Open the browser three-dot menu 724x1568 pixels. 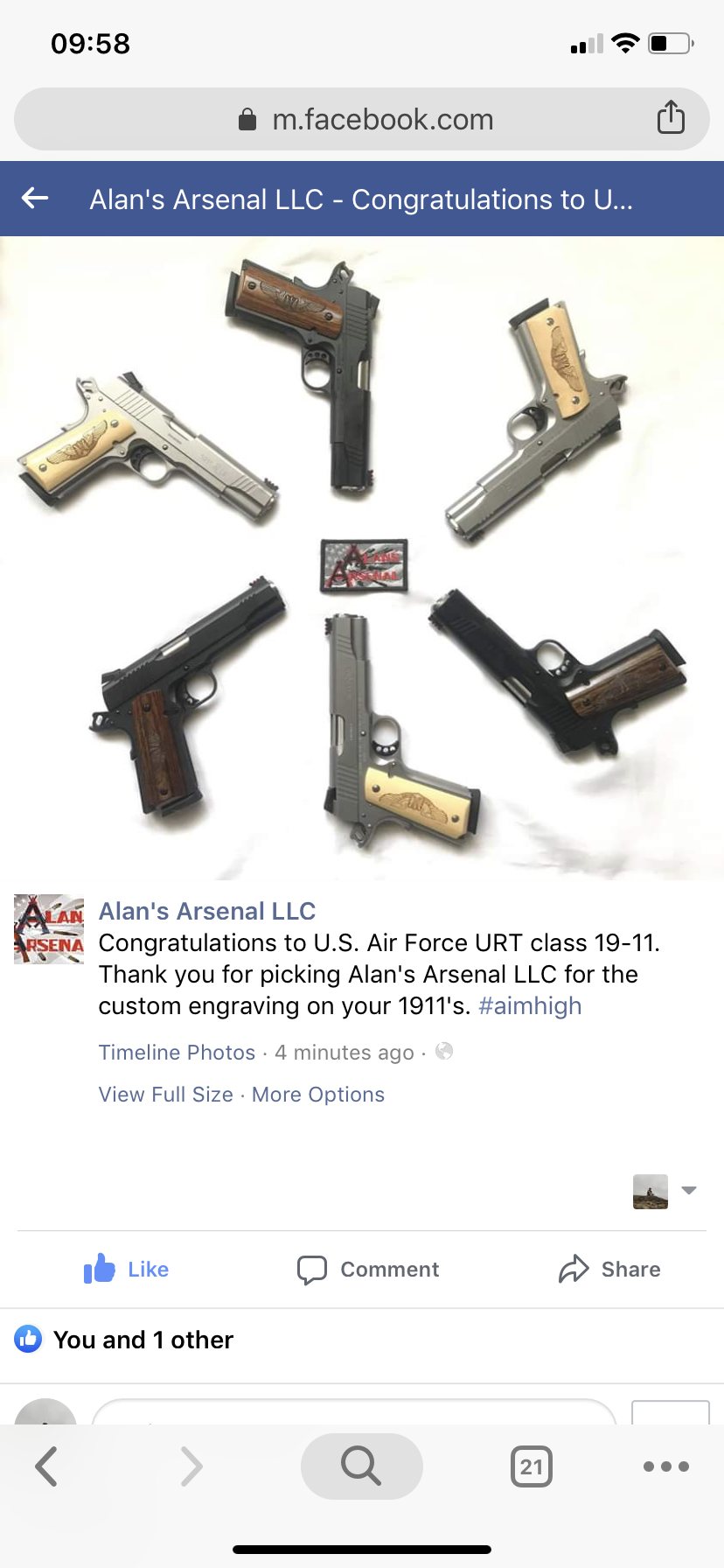[666, 1466]
